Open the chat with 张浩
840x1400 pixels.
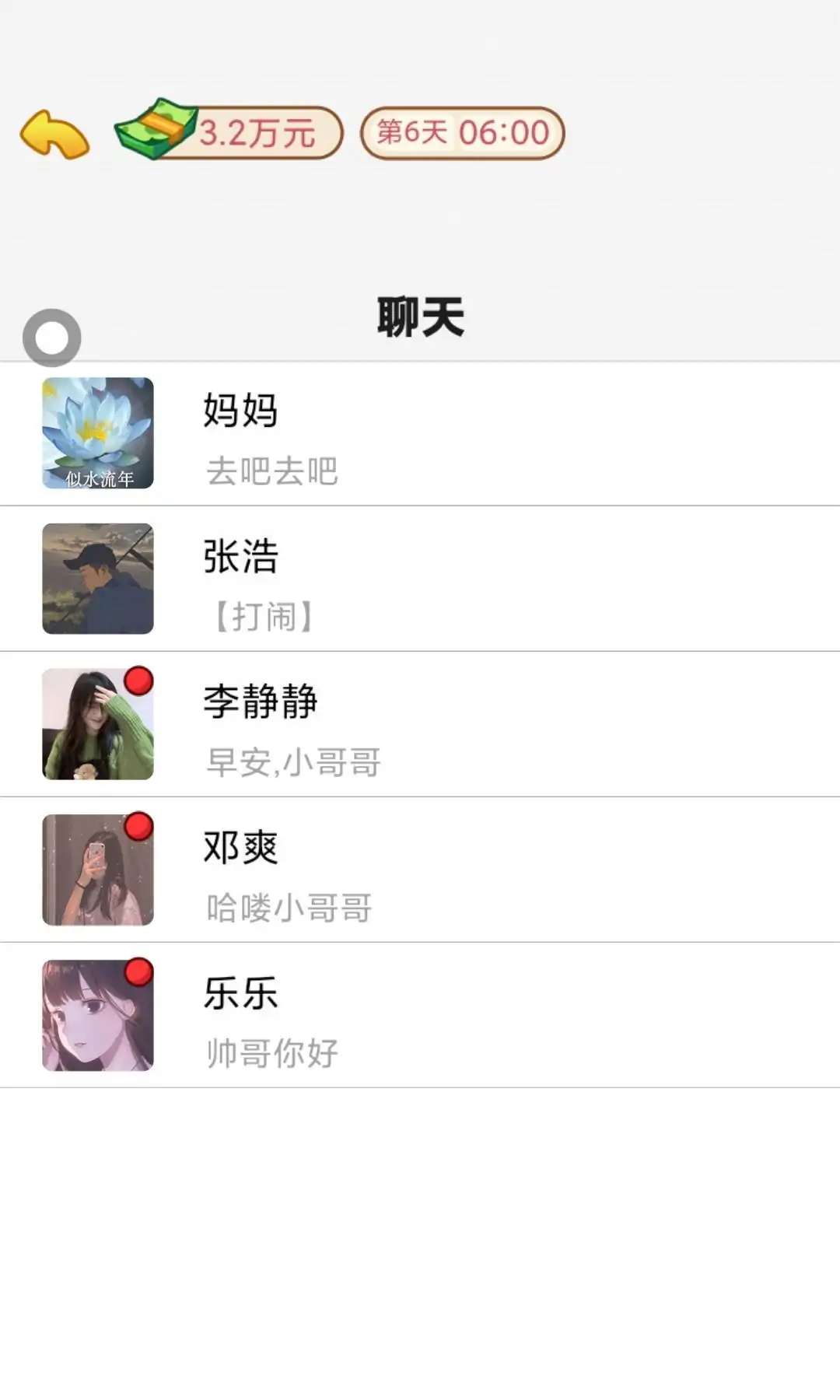click(x=420, y=579)
